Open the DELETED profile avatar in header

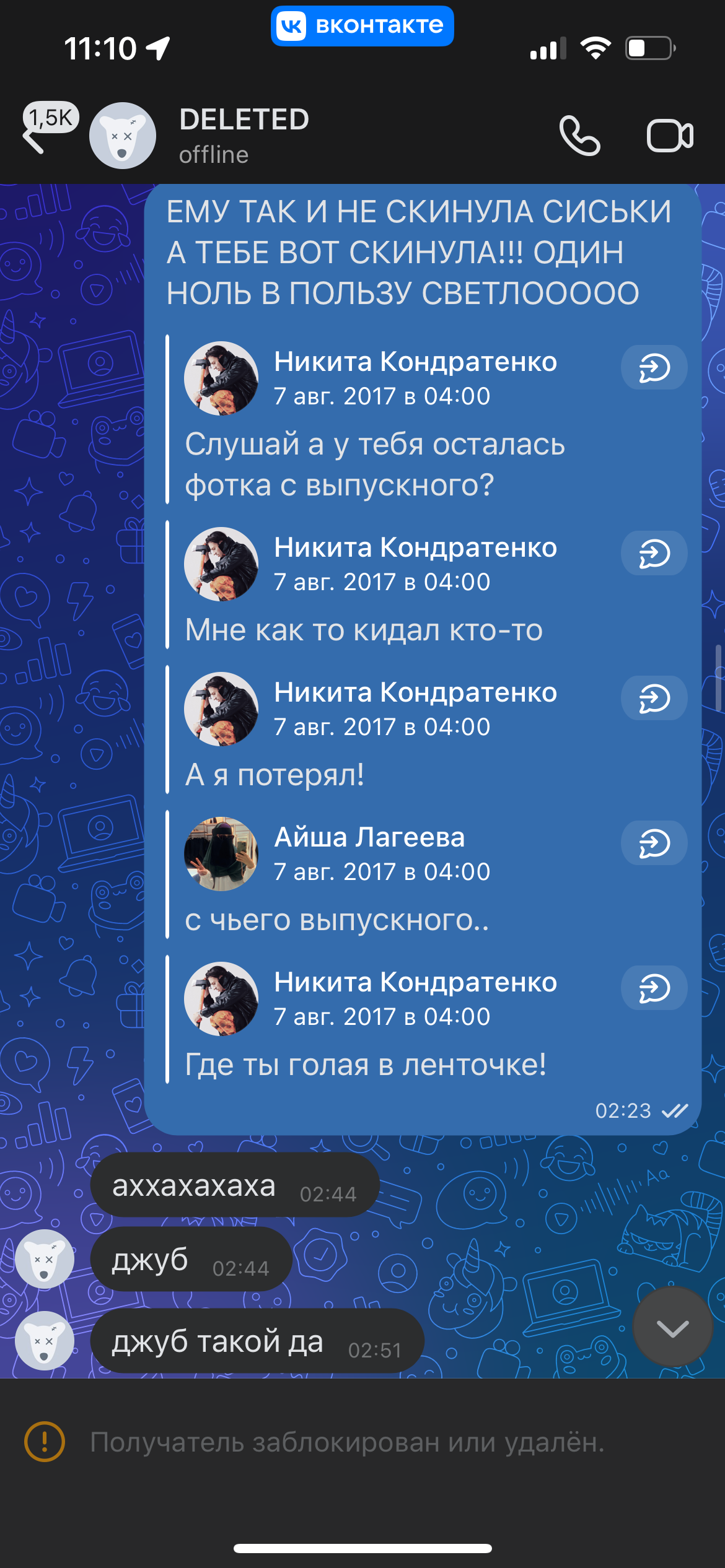click(x=123, y=136)
